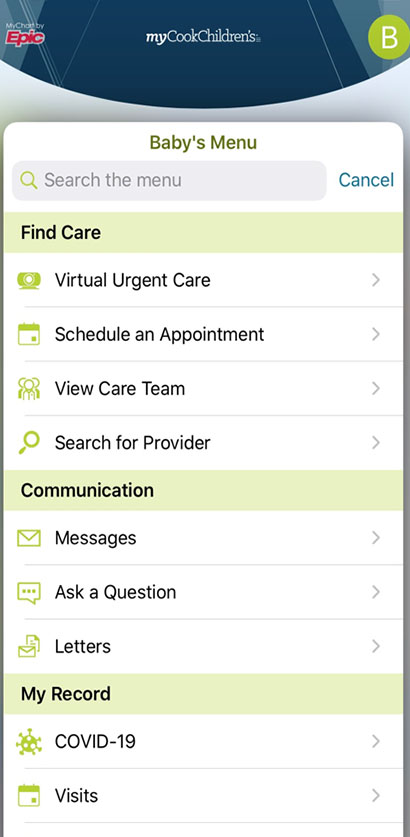Image resolution: width=410 pixels, height=837 pixels.
Task: Open the B profile avatar
Action: pos(389,37)
